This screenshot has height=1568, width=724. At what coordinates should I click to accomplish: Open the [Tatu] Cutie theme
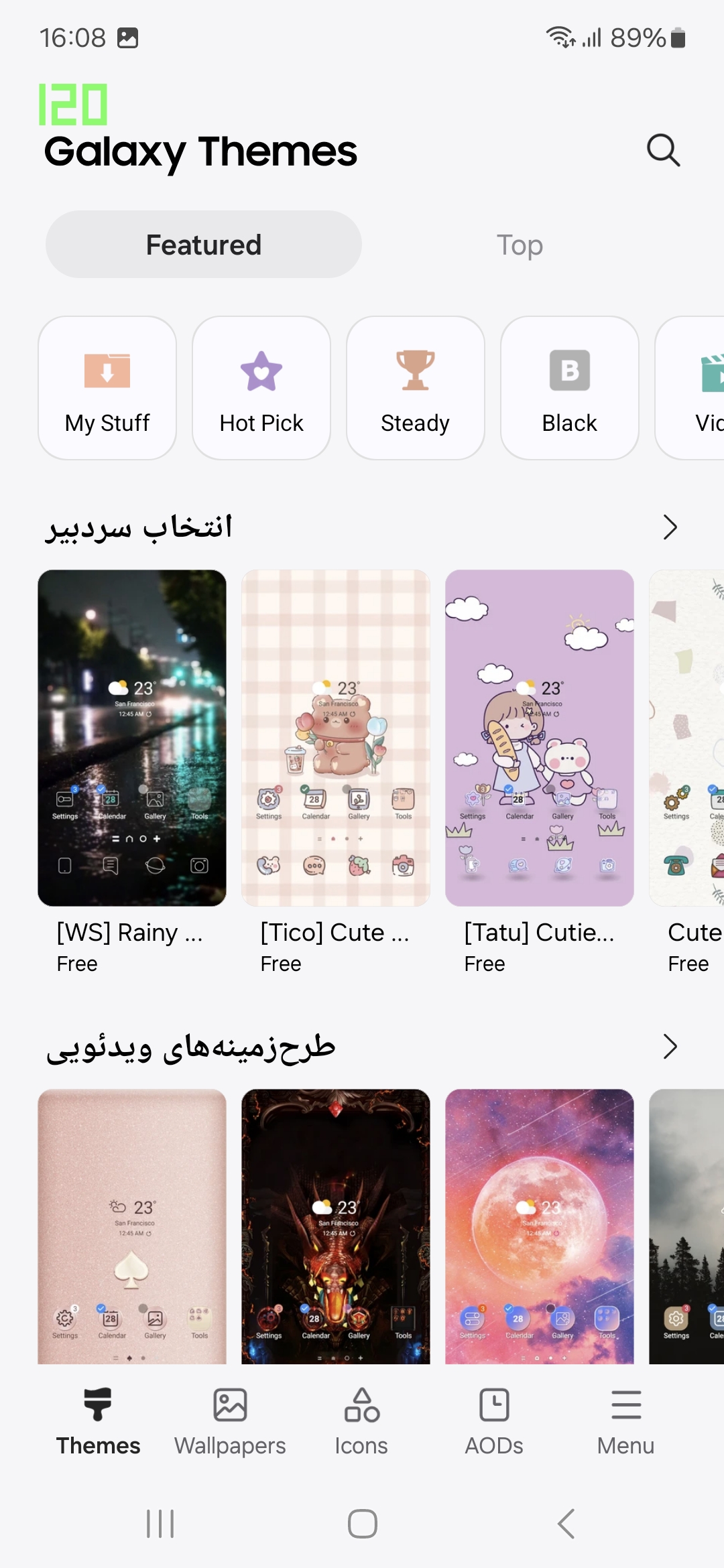[x=540, y=738]
